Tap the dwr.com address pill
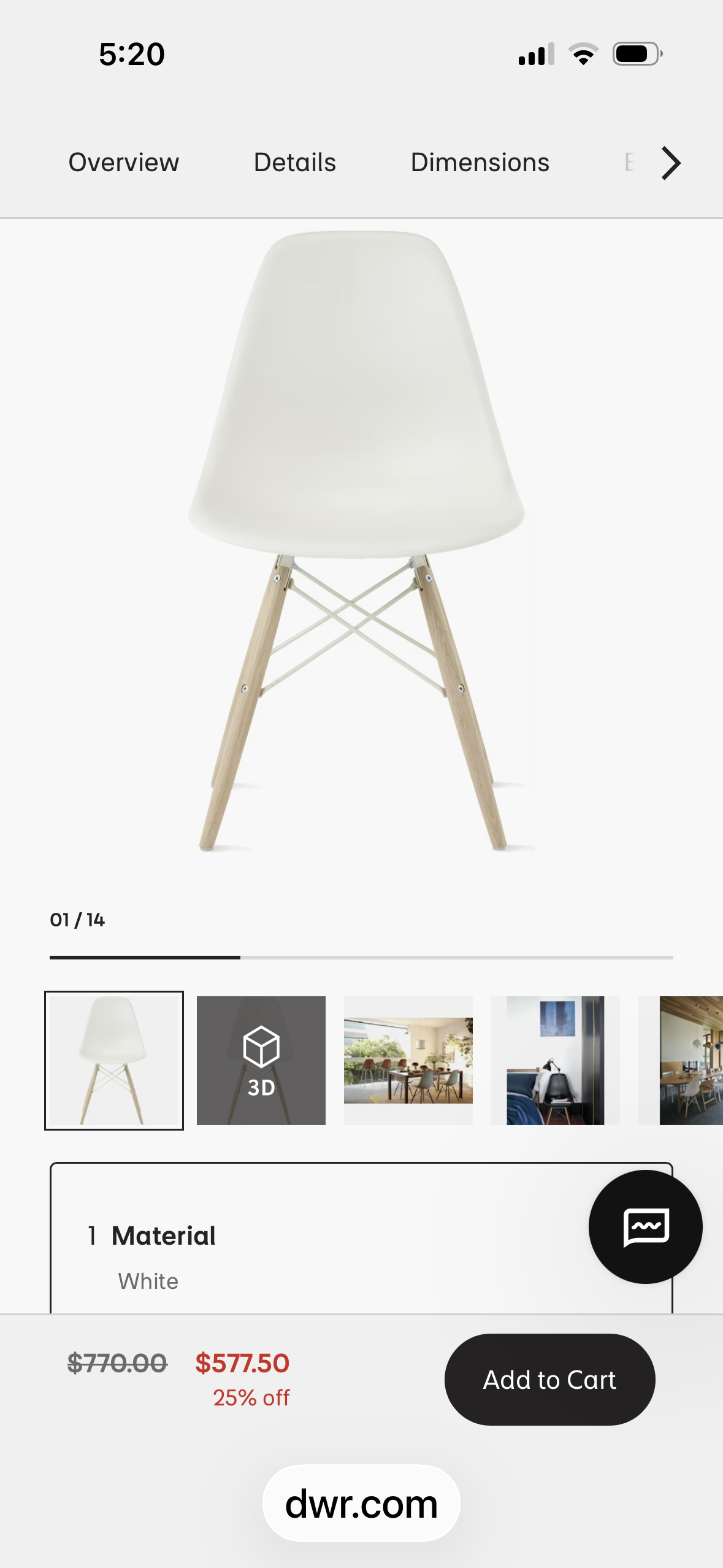 click(361, 1504)
